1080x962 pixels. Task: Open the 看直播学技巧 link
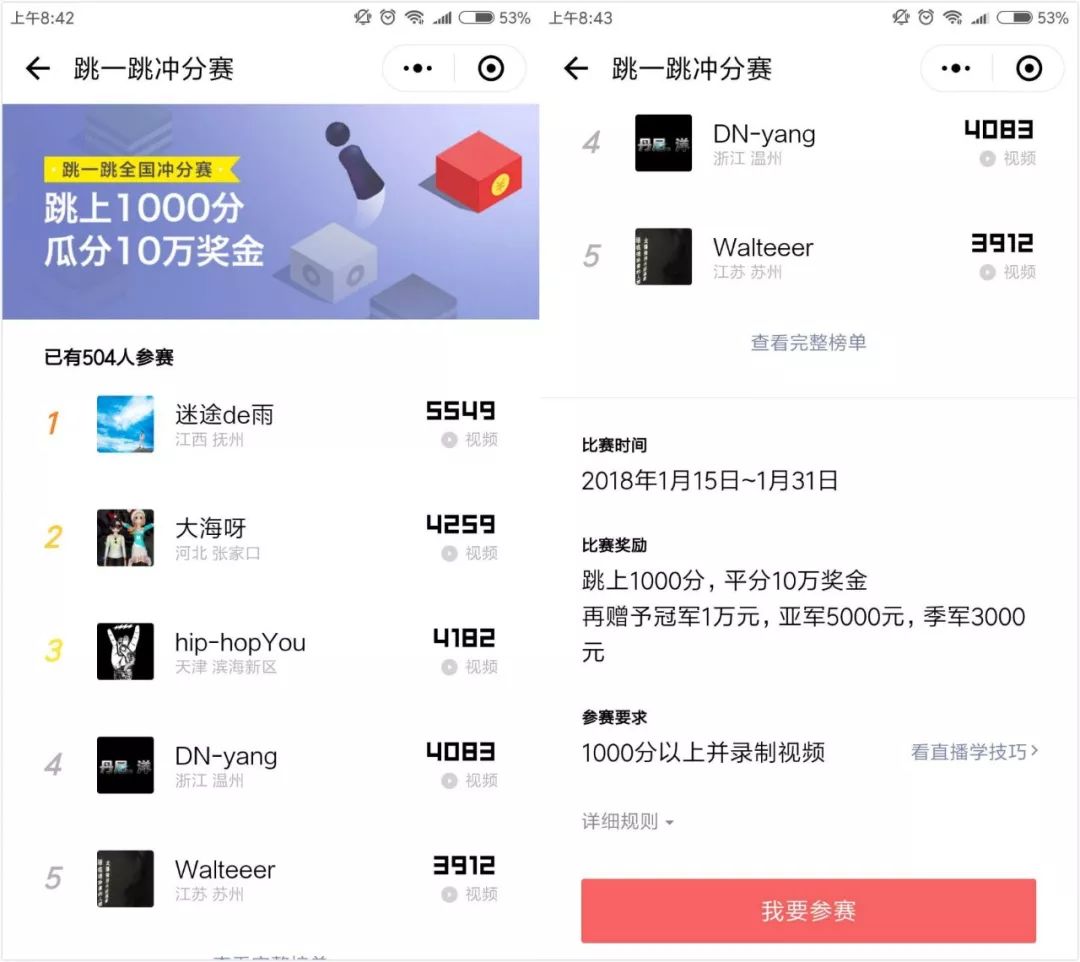tap(974, 752)
